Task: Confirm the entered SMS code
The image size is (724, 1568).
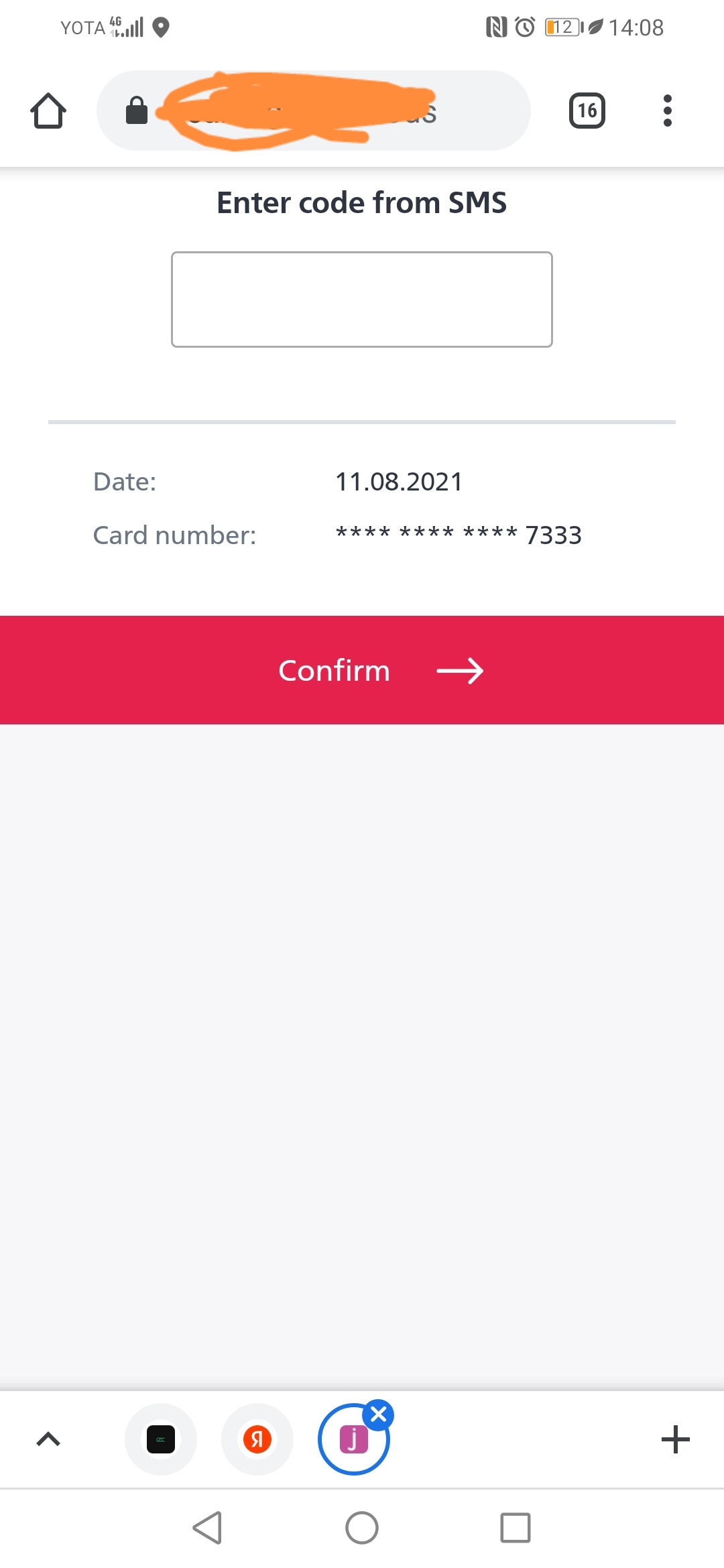Action: pyautogui.click(x=362, y=670)
